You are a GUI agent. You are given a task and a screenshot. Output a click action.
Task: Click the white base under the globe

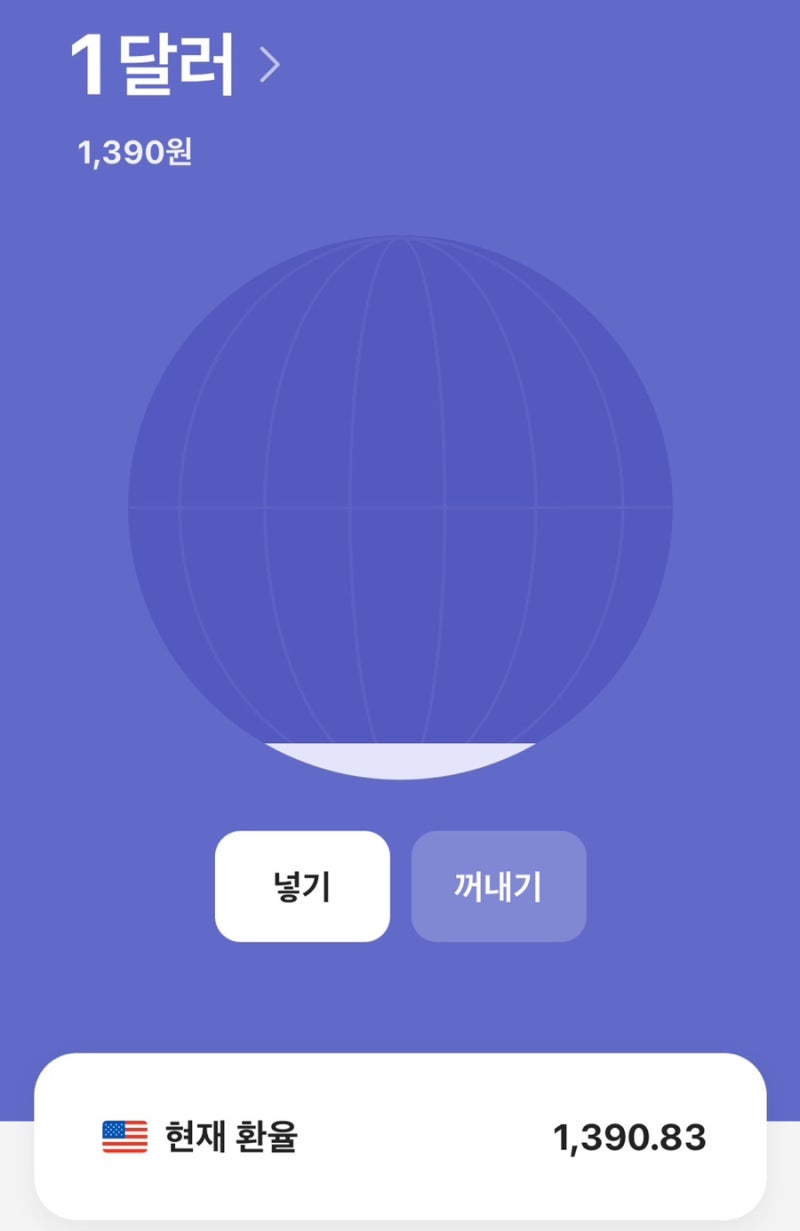coord(400,760)
